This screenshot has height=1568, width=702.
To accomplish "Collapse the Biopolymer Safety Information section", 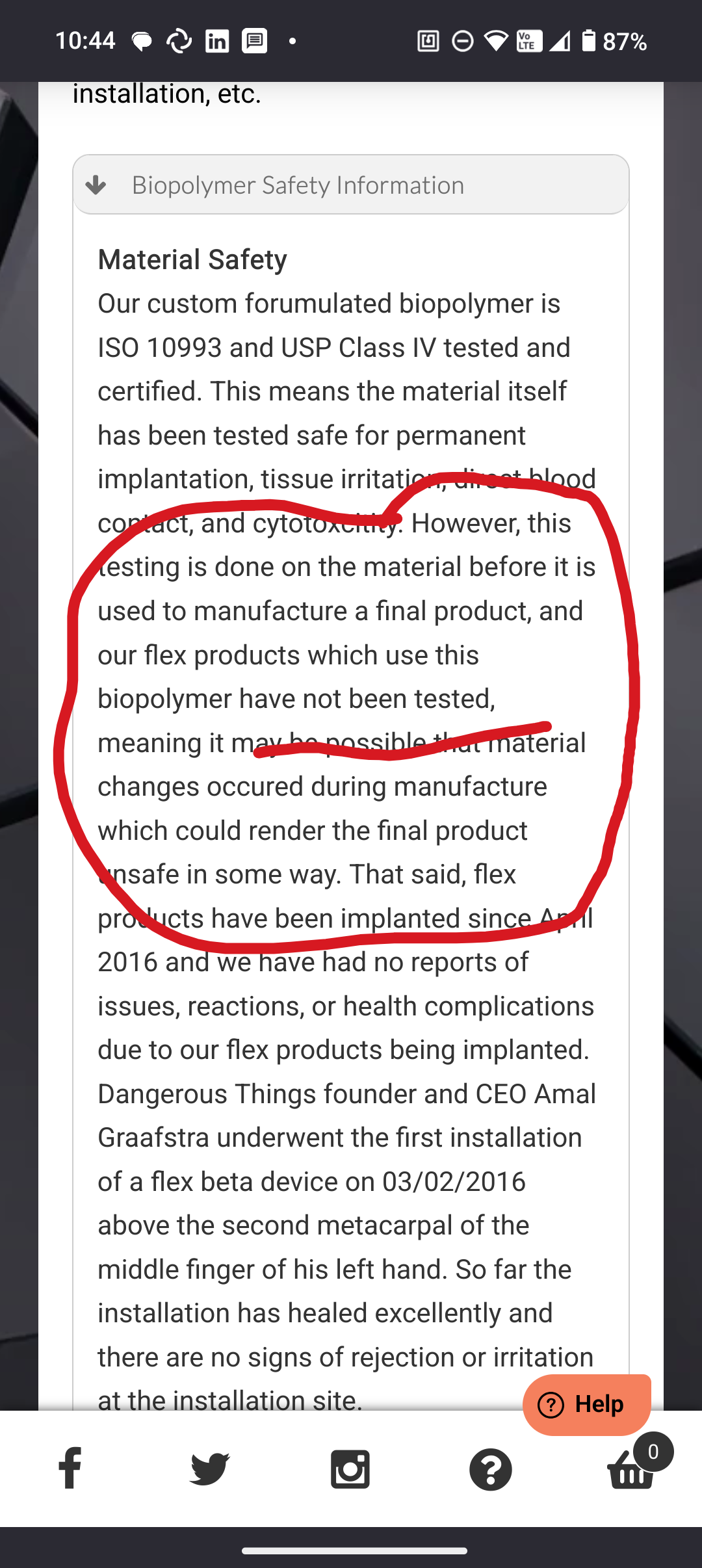I will click(350, 185).
